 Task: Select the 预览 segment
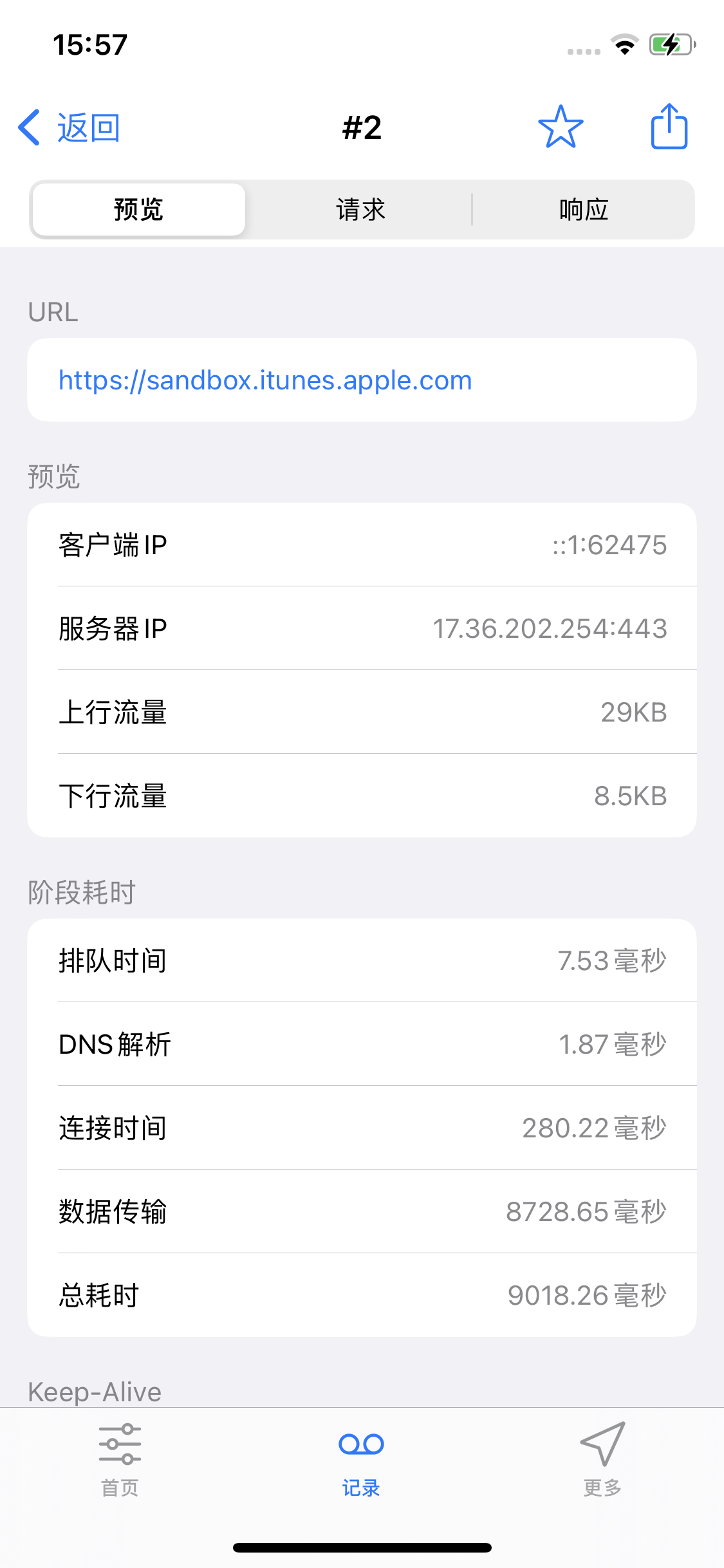(138, 210)
